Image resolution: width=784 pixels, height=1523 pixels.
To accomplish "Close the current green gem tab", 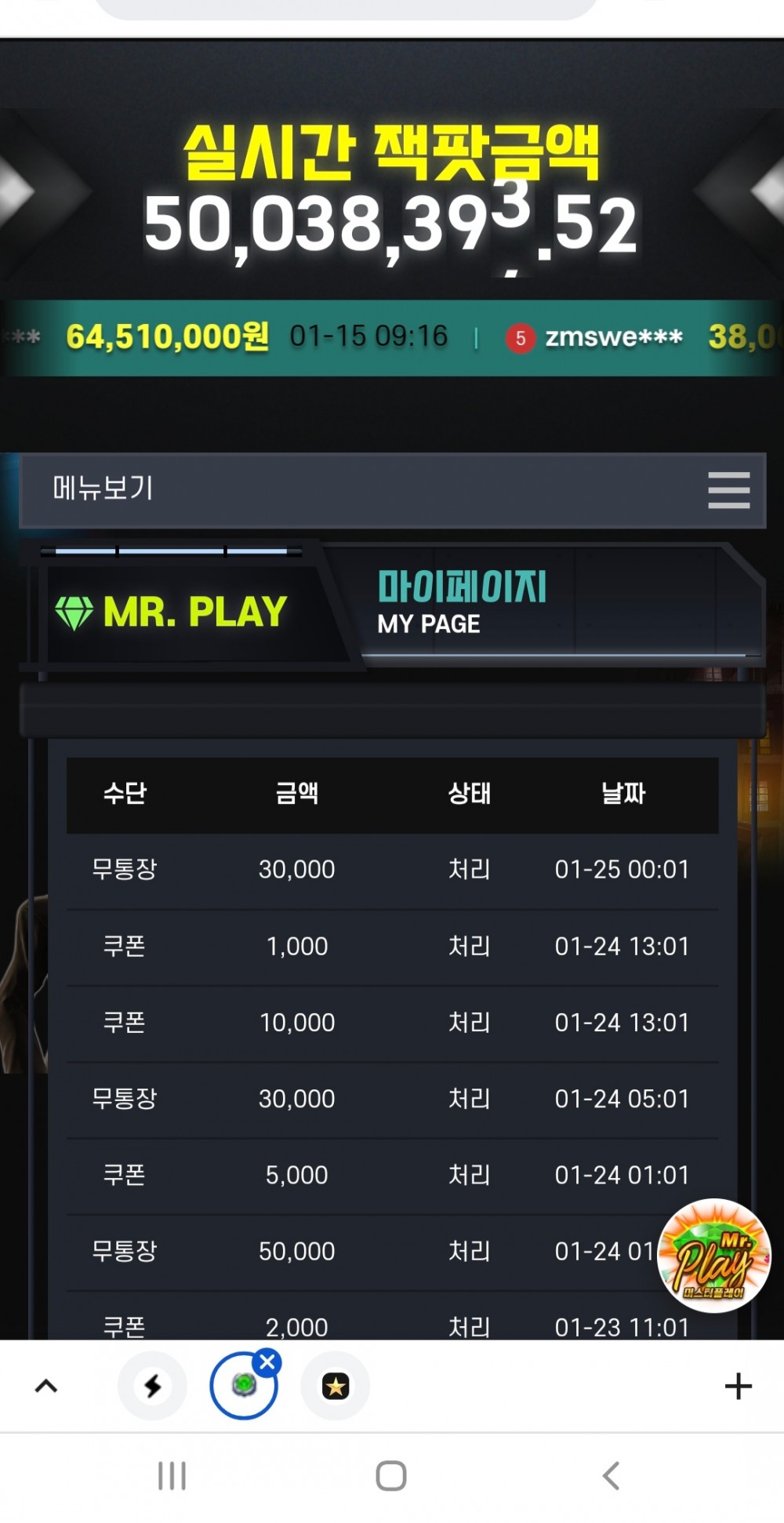I will 267,1362.
